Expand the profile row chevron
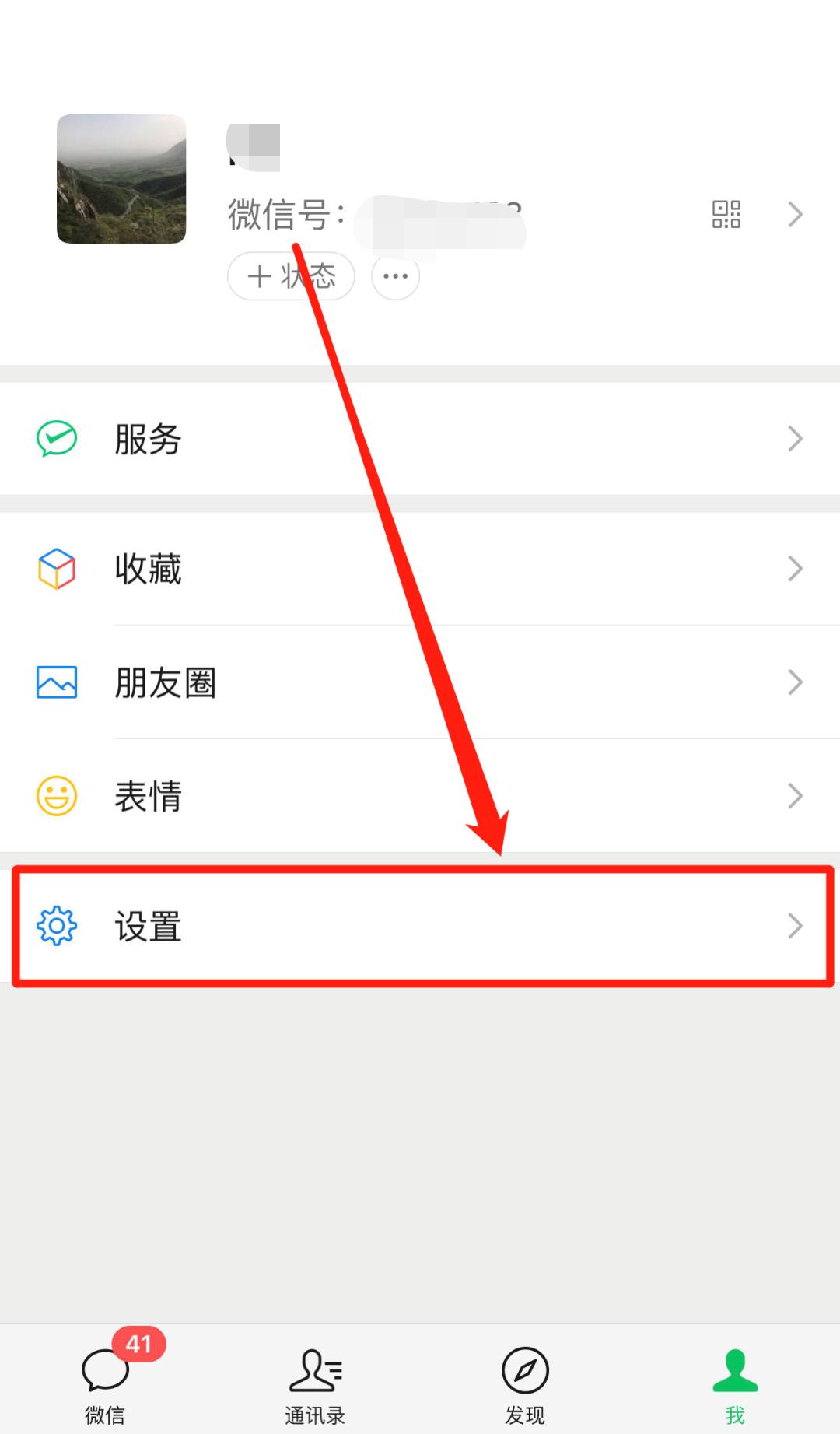840x1434 pixels. pyautogui.click(x=794, y=214)
